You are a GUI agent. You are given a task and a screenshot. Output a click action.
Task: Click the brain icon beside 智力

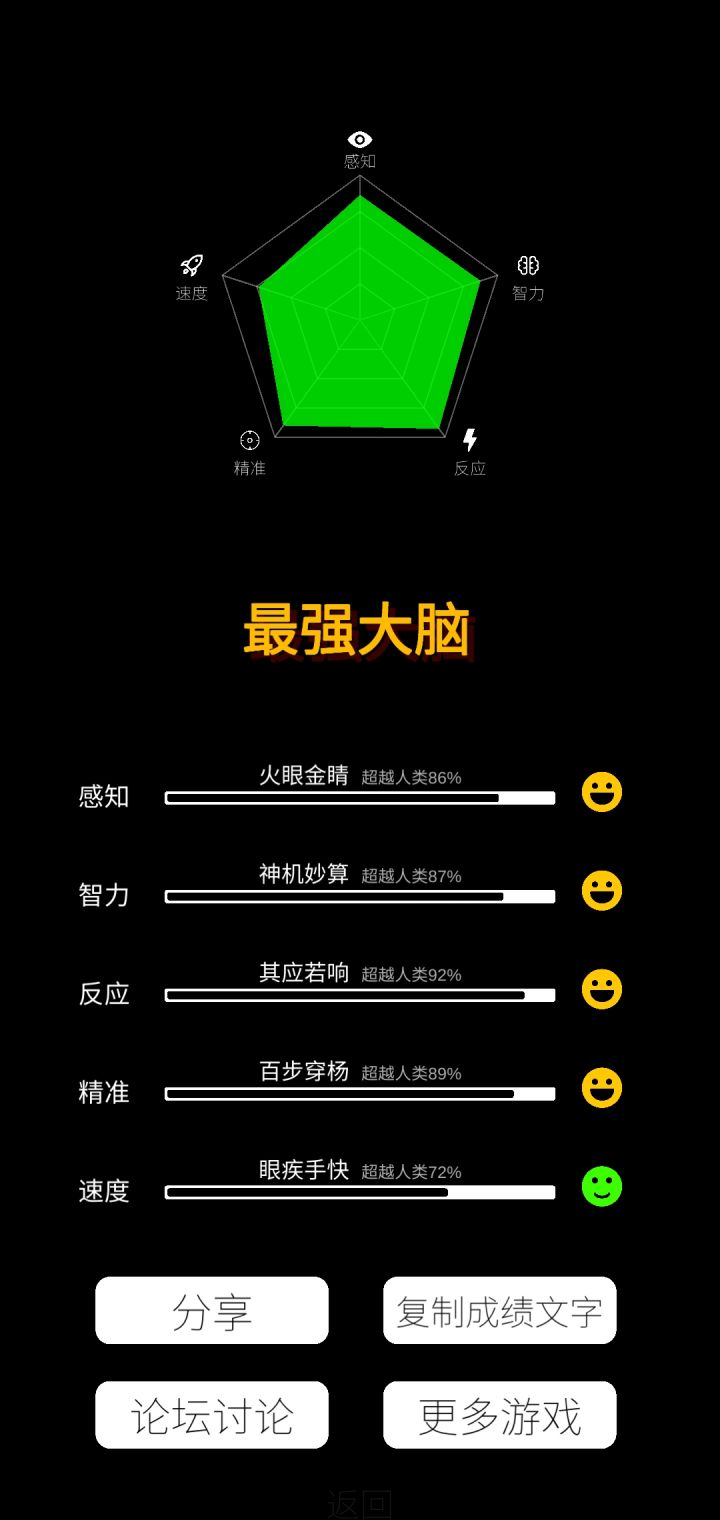(528, 263)
